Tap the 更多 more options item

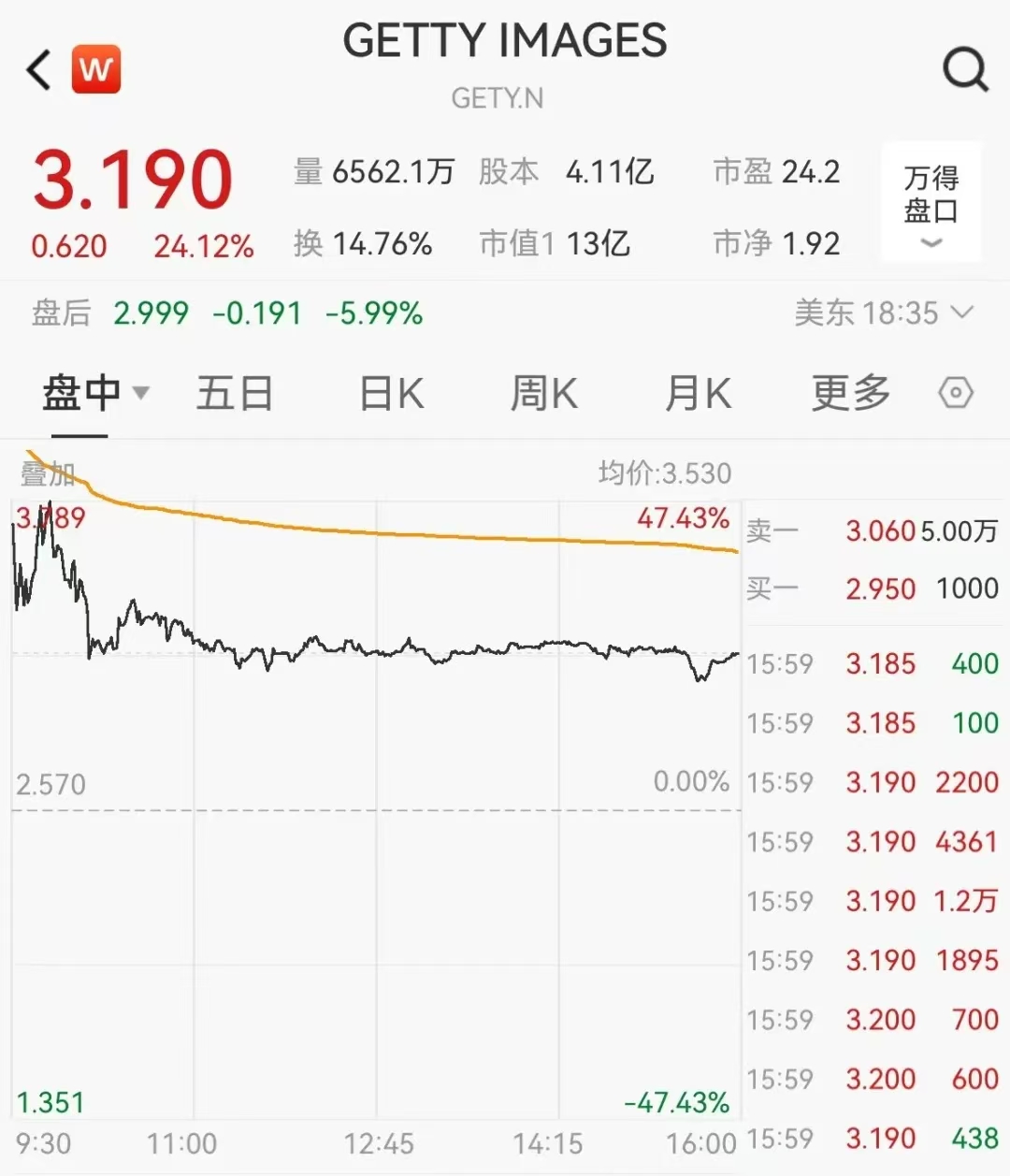tap(848, 393)
